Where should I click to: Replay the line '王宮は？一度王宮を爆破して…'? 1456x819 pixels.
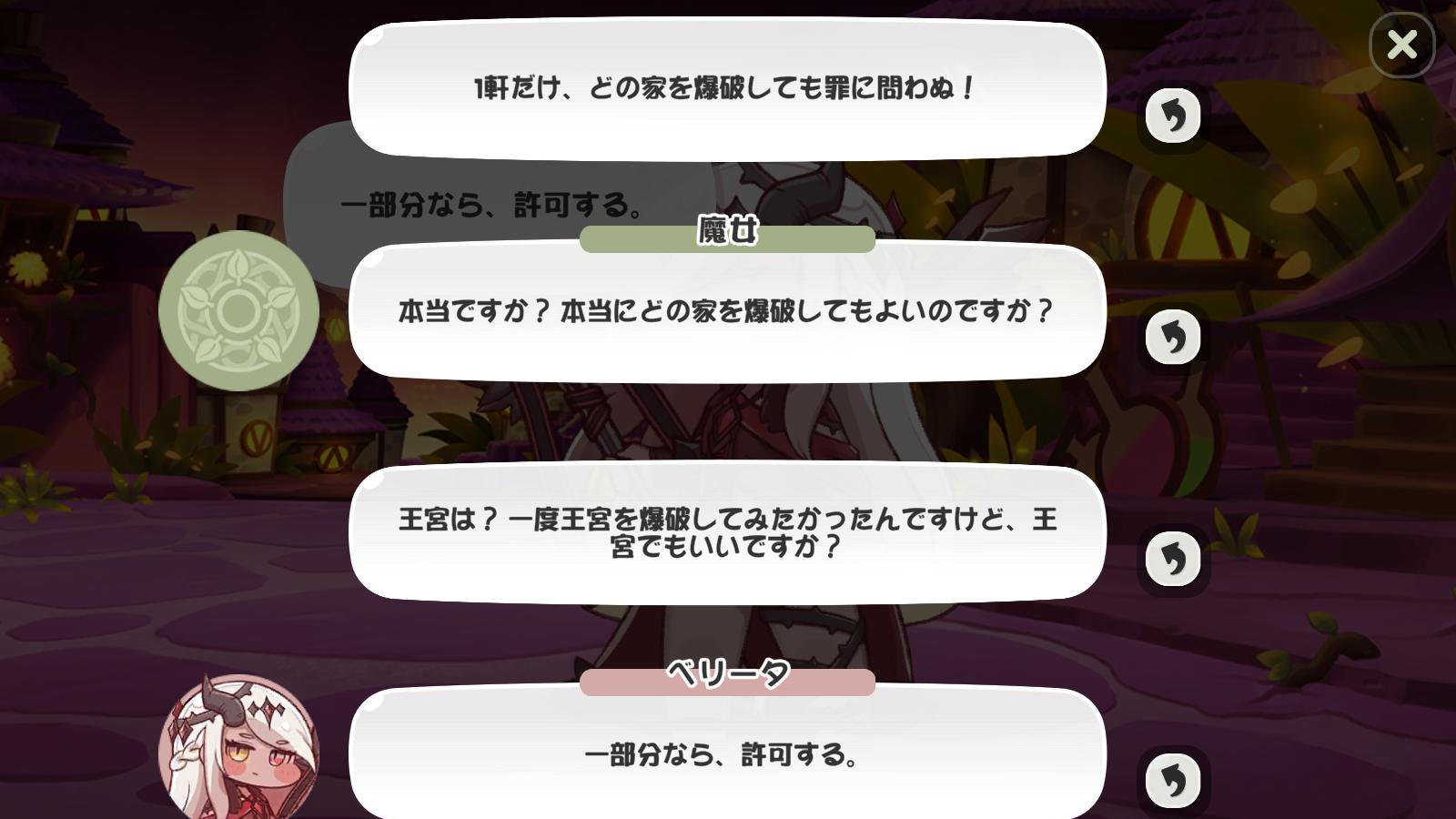1172,560
